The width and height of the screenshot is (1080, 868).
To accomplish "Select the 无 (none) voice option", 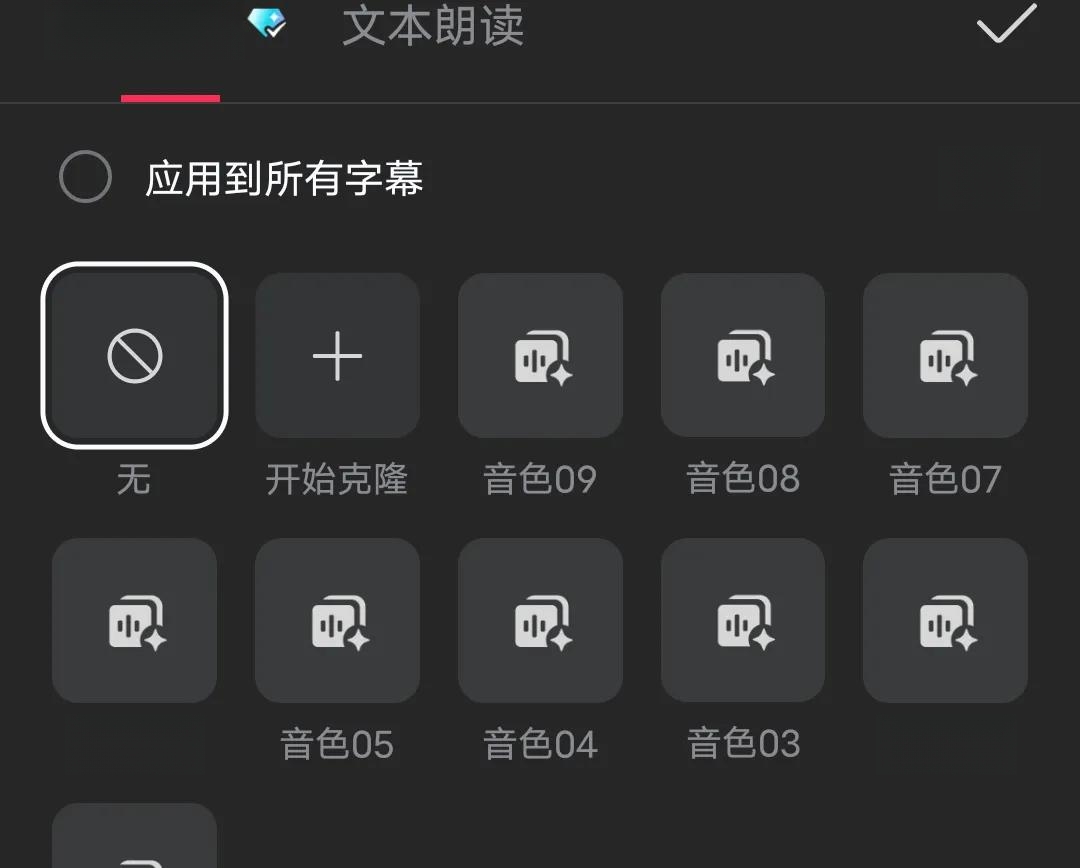I will [x=135, y=356].
